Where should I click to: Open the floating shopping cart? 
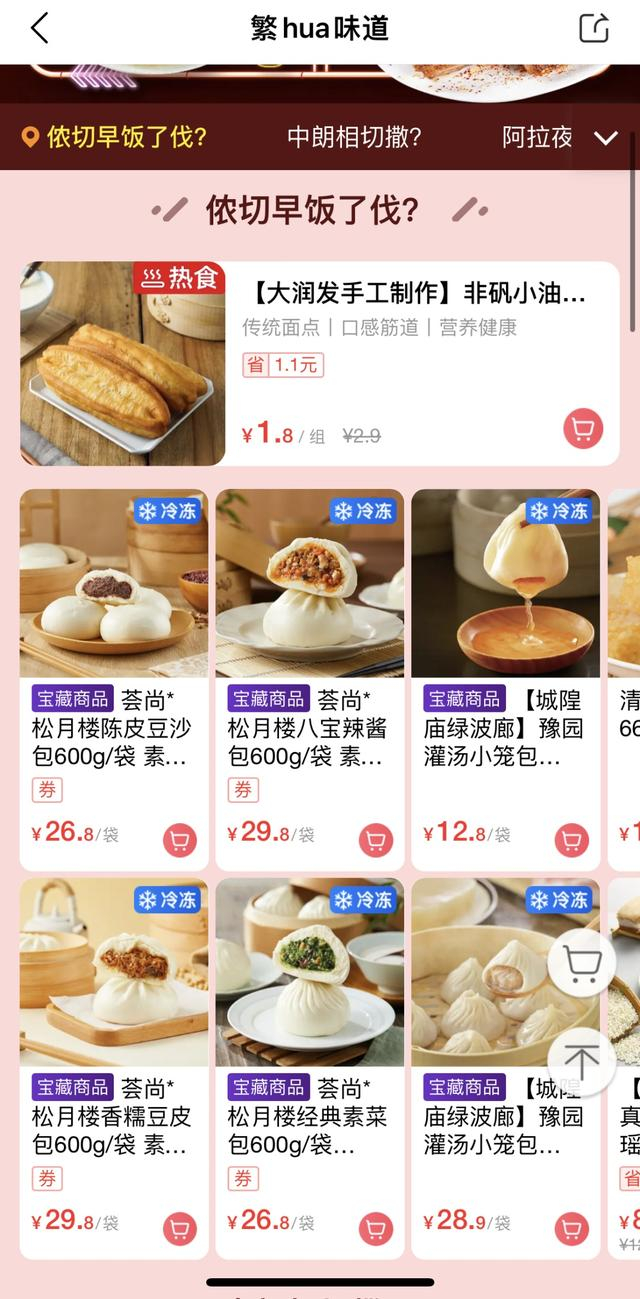click(x=582, y=964)
